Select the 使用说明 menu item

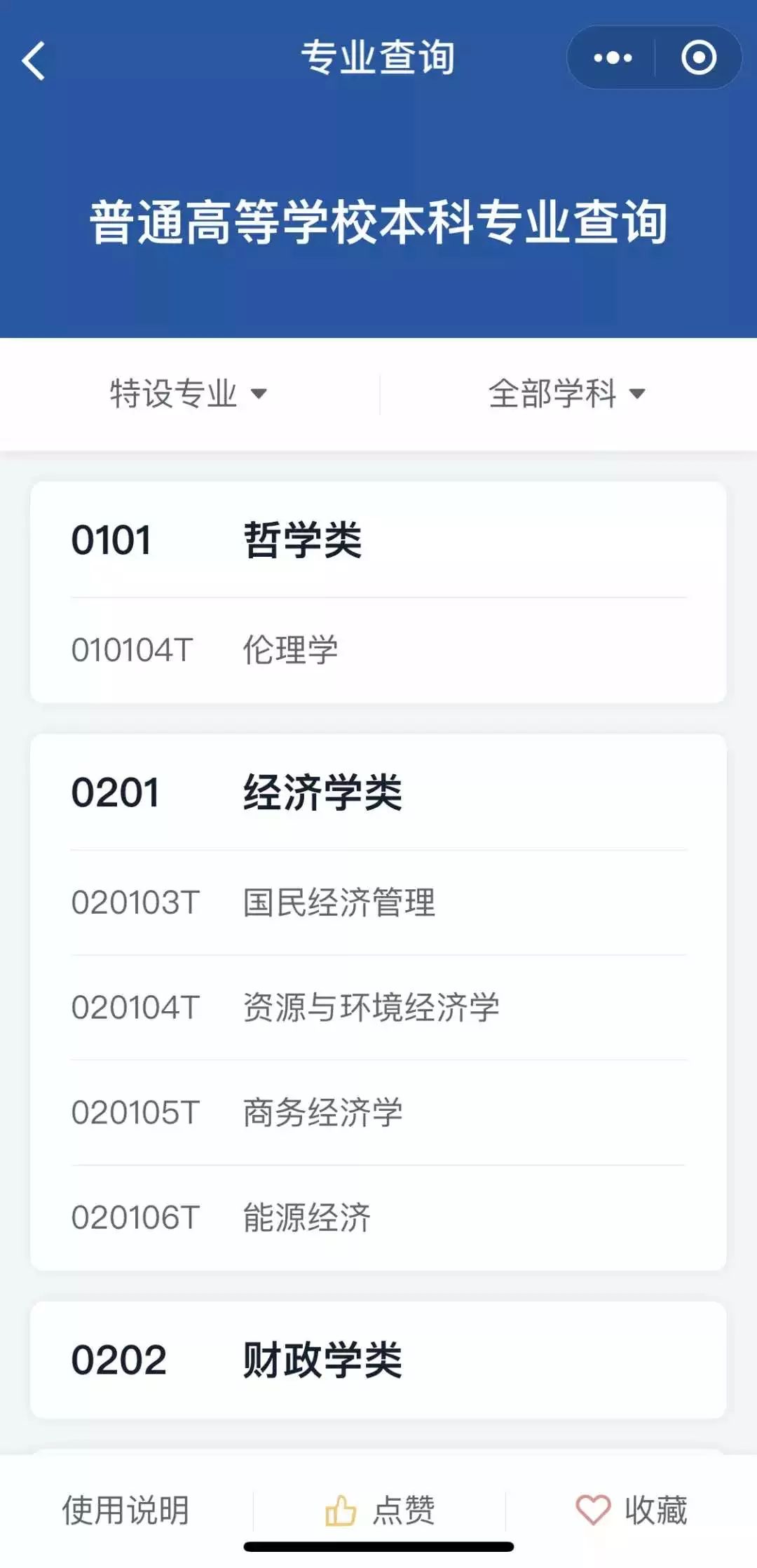126,1508
